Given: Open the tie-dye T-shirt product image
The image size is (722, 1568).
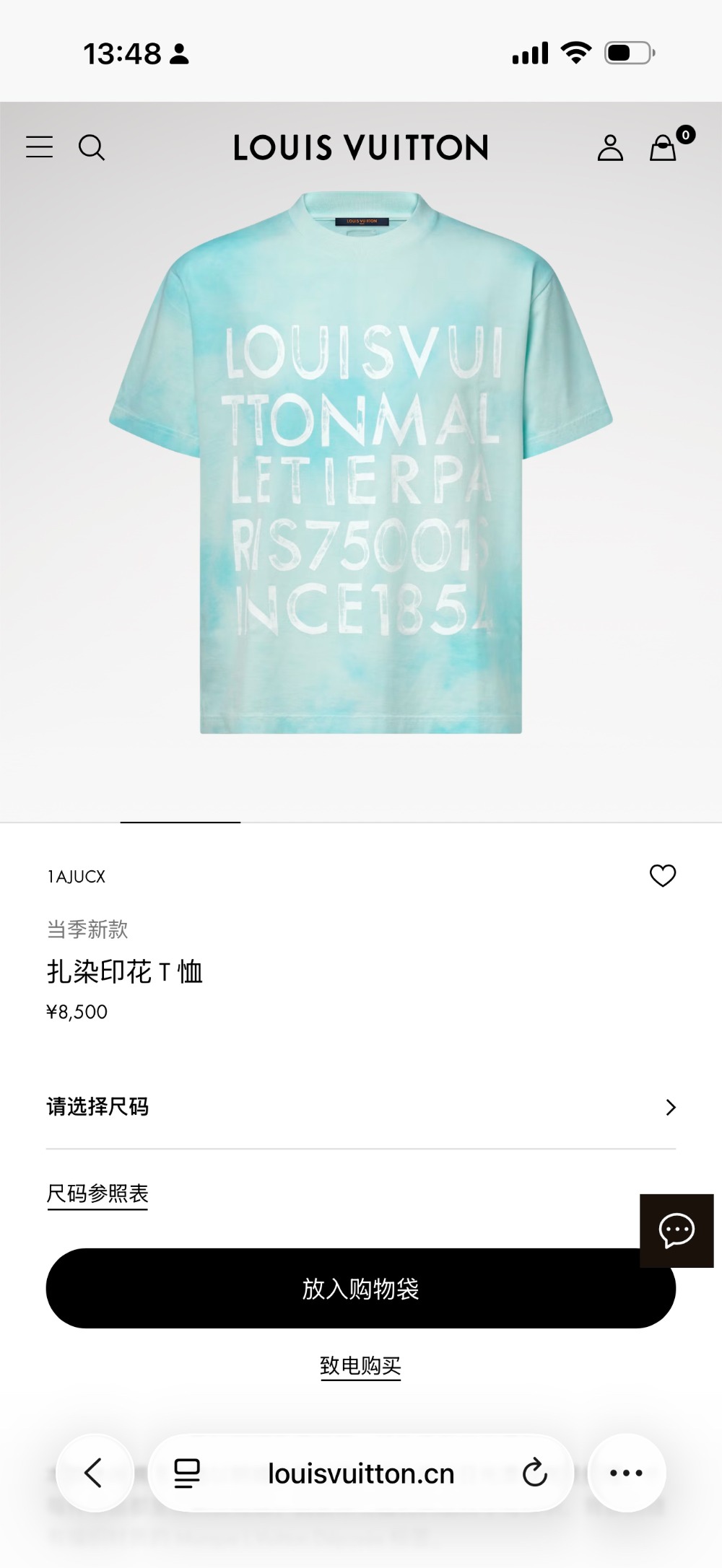Looking at the screenshot, I should click(361, 462).
